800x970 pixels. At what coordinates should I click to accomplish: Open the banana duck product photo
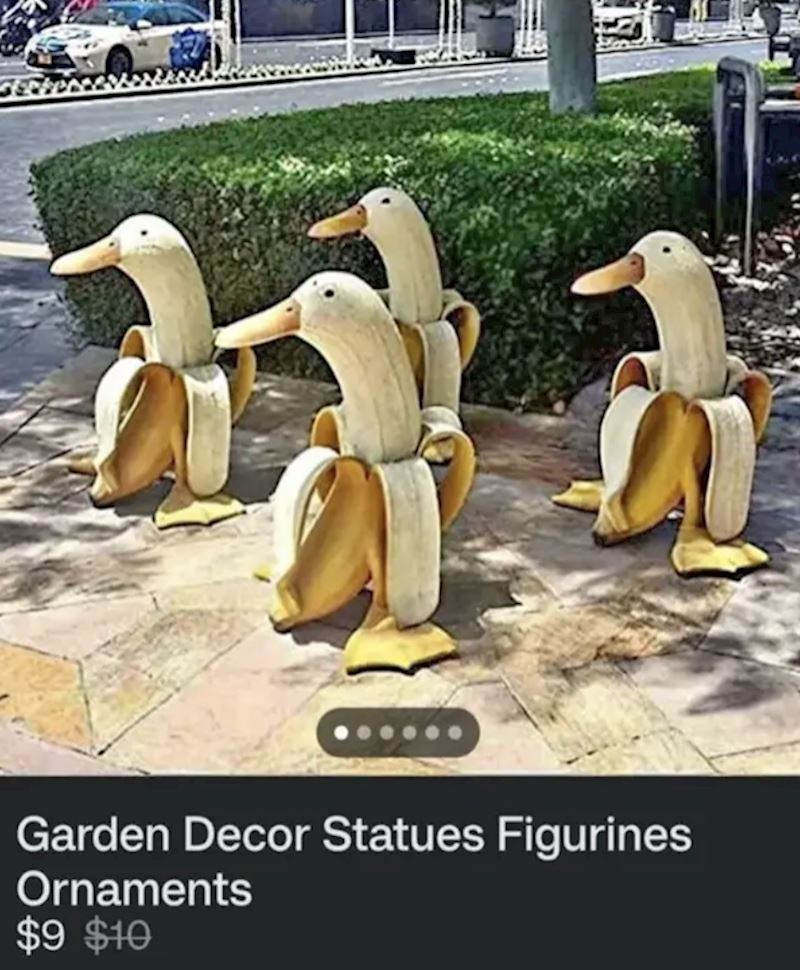pos(400,400)
